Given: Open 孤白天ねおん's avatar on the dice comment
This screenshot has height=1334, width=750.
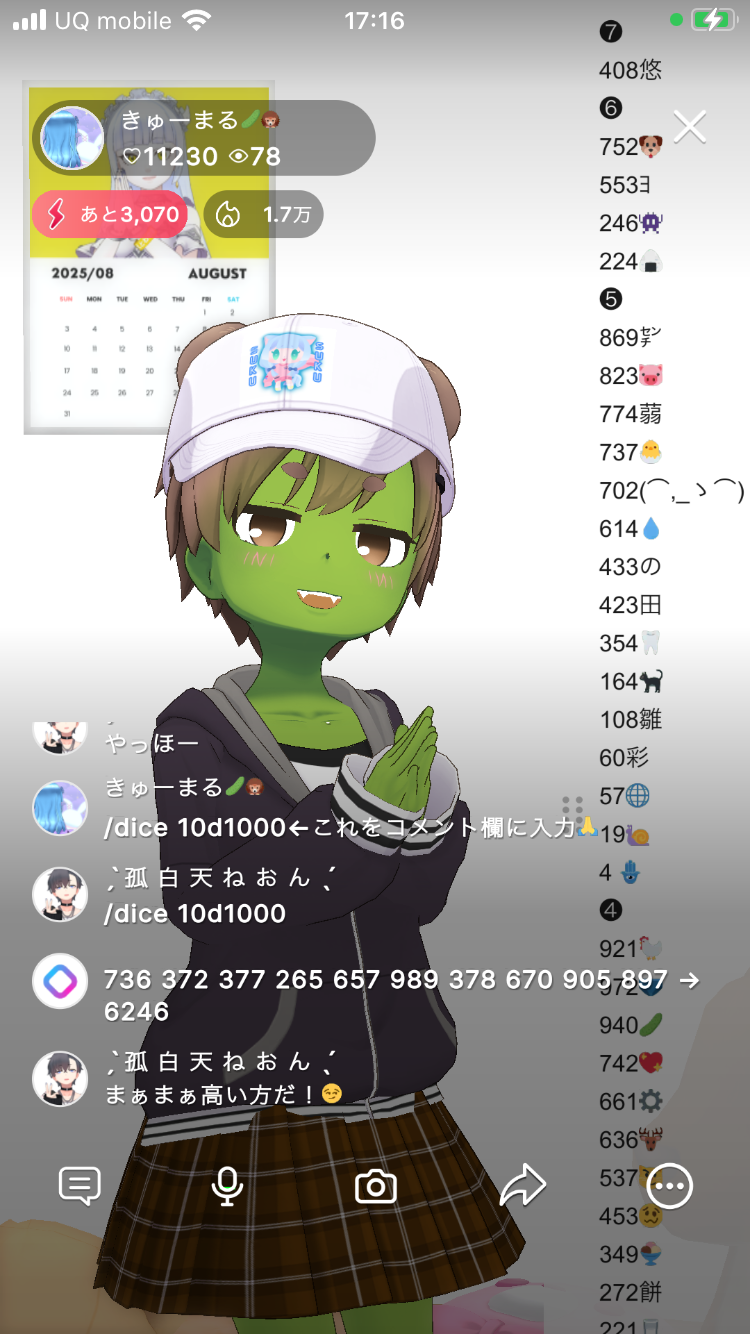Looking at the screenshot, I should [60, 894].
